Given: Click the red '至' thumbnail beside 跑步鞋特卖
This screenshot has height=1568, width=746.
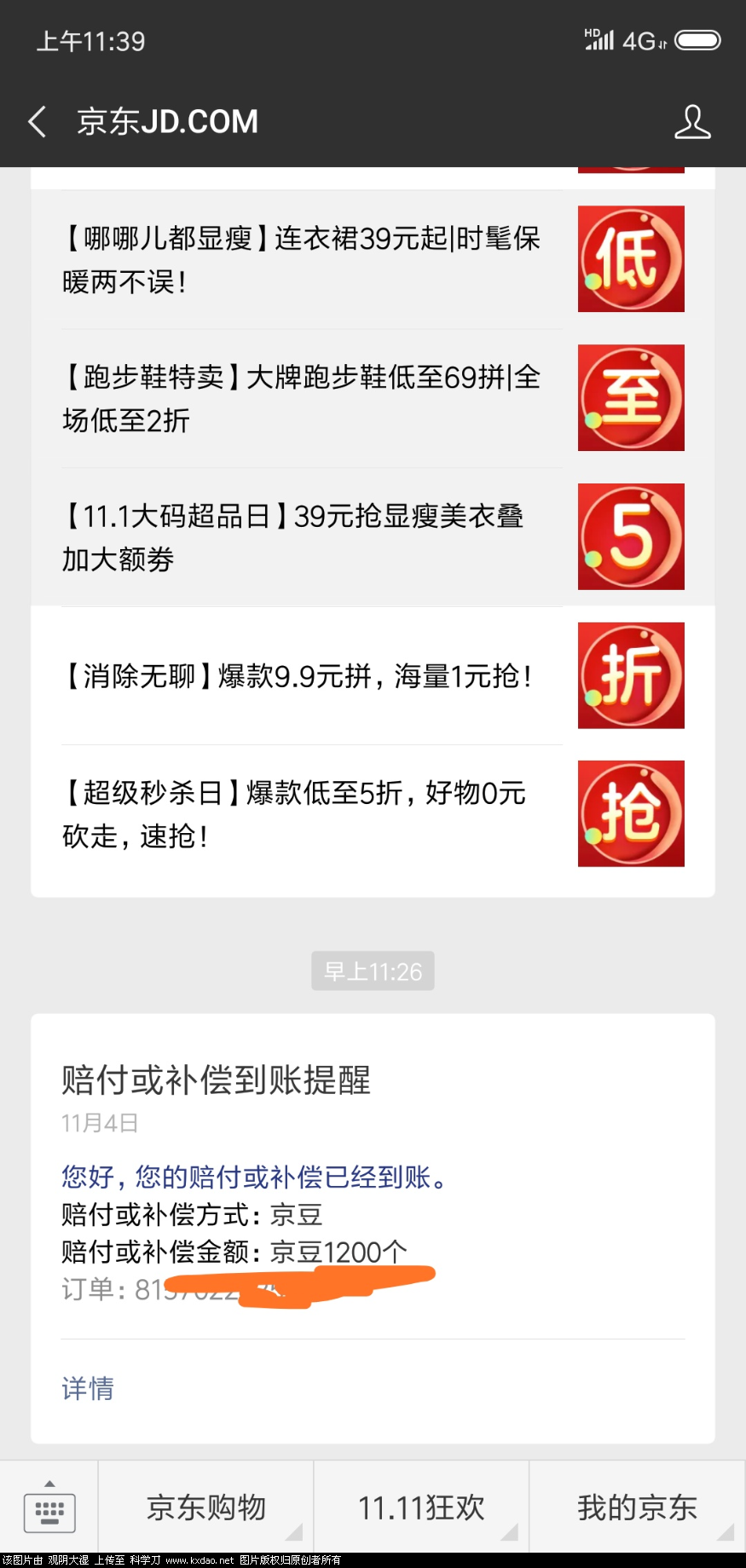Looking at the screenshot, I should 631,397.
